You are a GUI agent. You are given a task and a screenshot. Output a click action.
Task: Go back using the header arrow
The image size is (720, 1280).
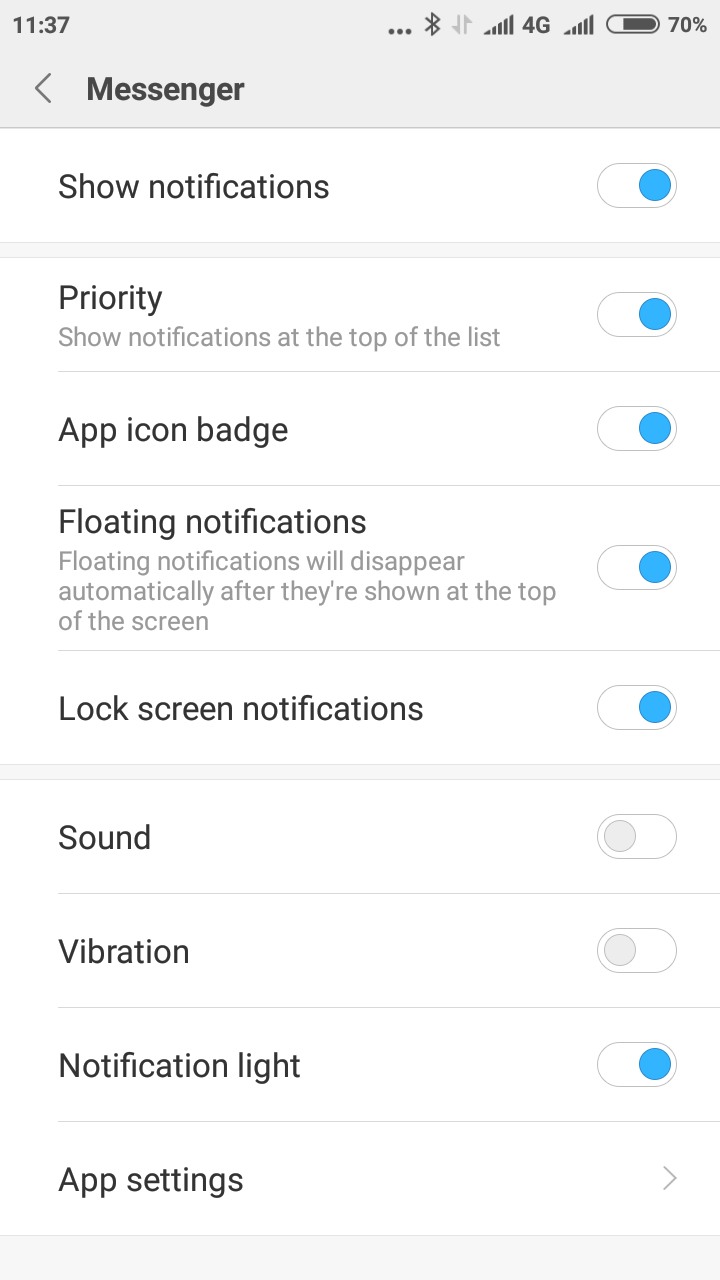(43, 89)
